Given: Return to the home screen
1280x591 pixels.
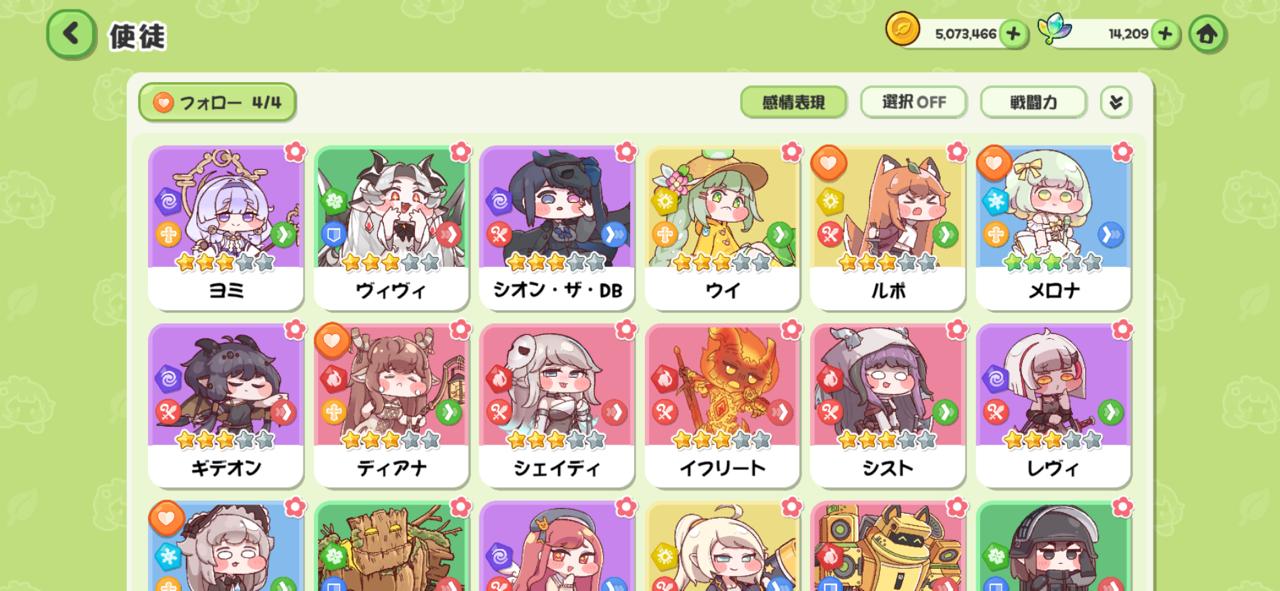Looking at the screenshot, I should point(1207,34).
